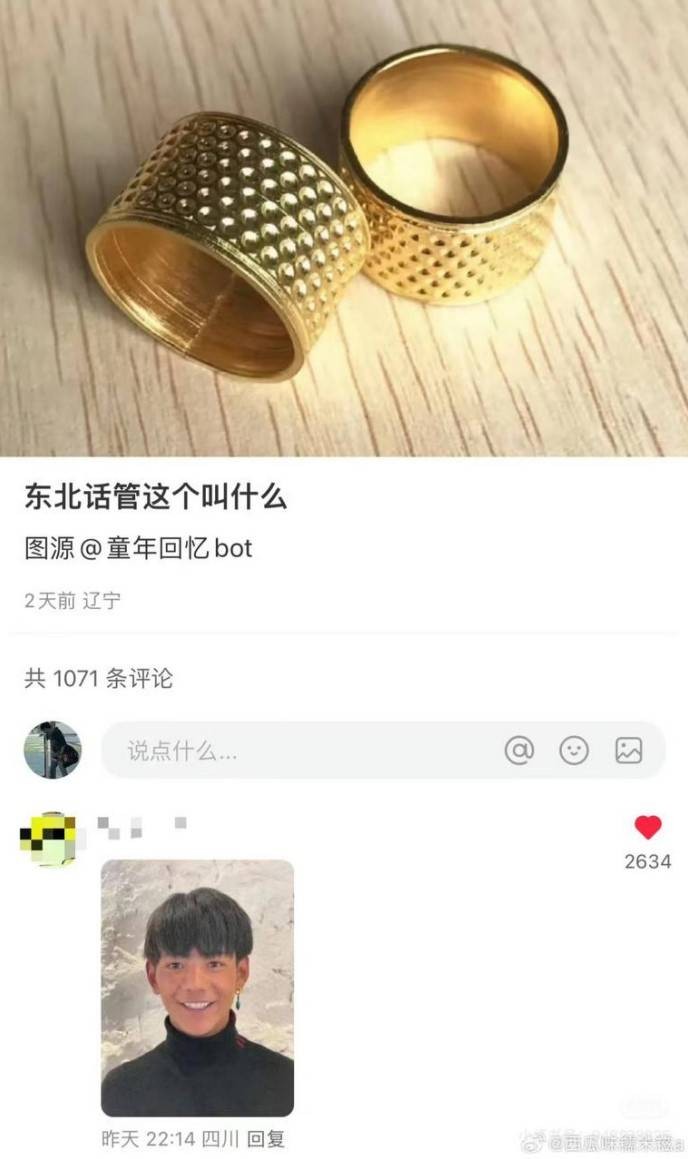Like the comment with 2634 likes

coord(648,828)
